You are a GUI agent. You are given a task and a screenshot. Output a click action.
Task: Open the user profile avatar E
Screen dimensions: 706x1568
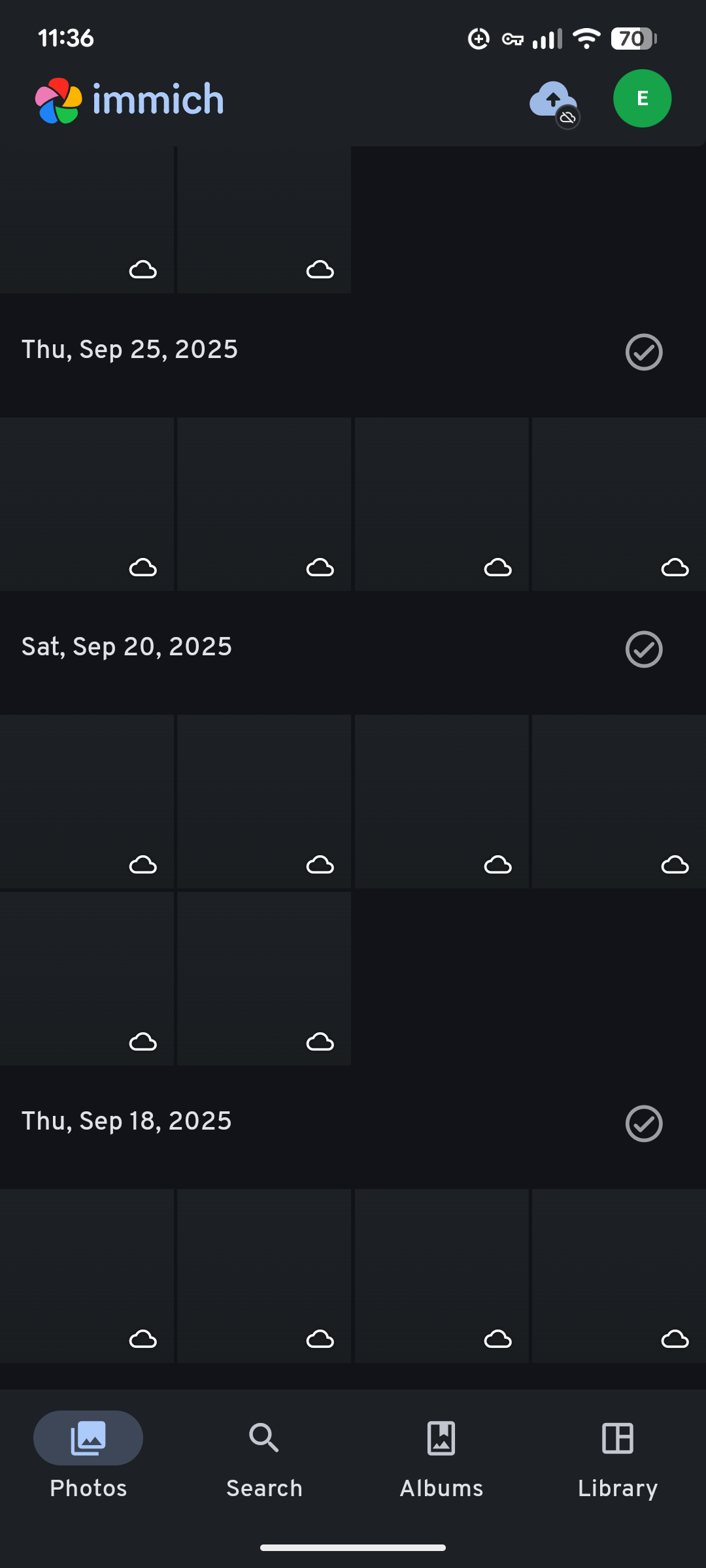(643, 99)
